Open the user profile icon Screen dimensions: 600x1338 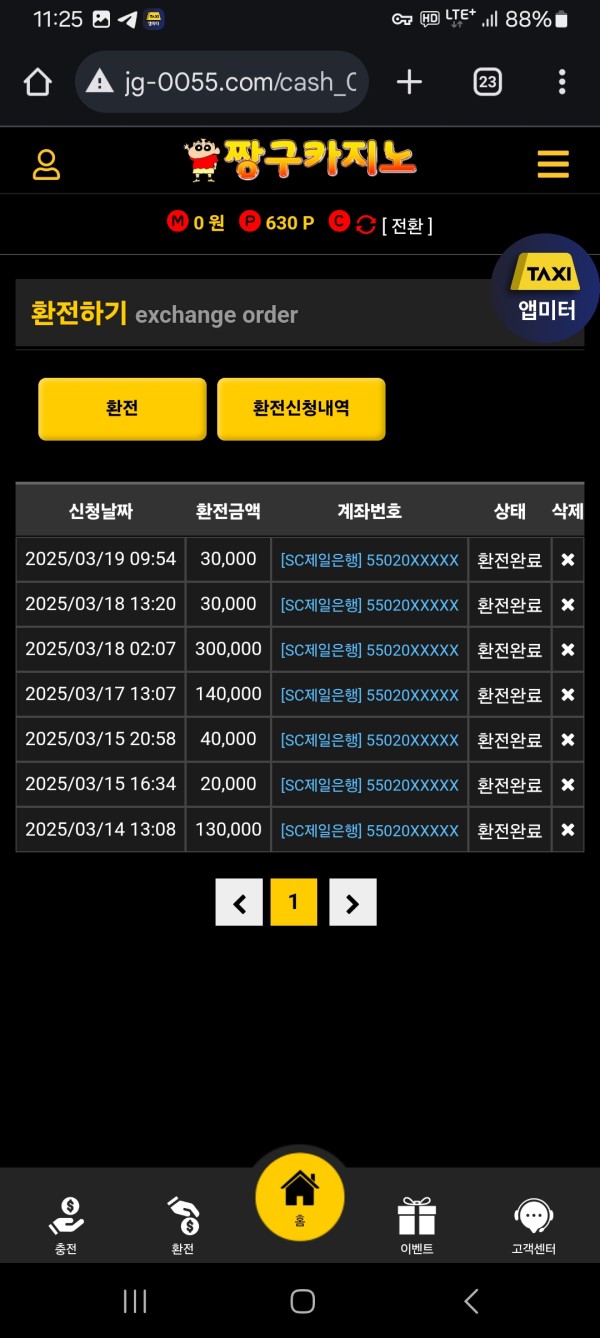(x=46, y=164)
